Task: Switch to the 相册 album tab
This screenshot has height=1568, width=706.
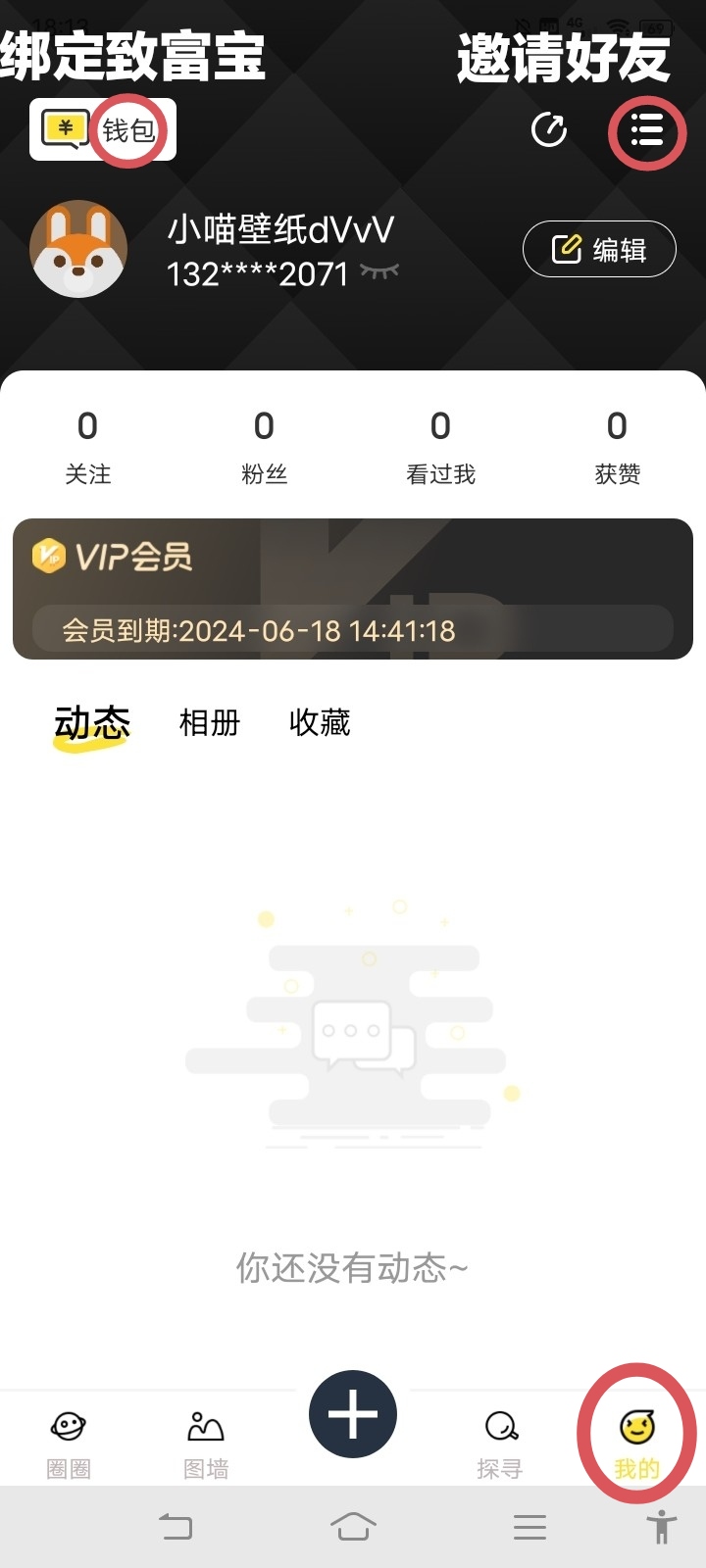Action: [210, 723]
